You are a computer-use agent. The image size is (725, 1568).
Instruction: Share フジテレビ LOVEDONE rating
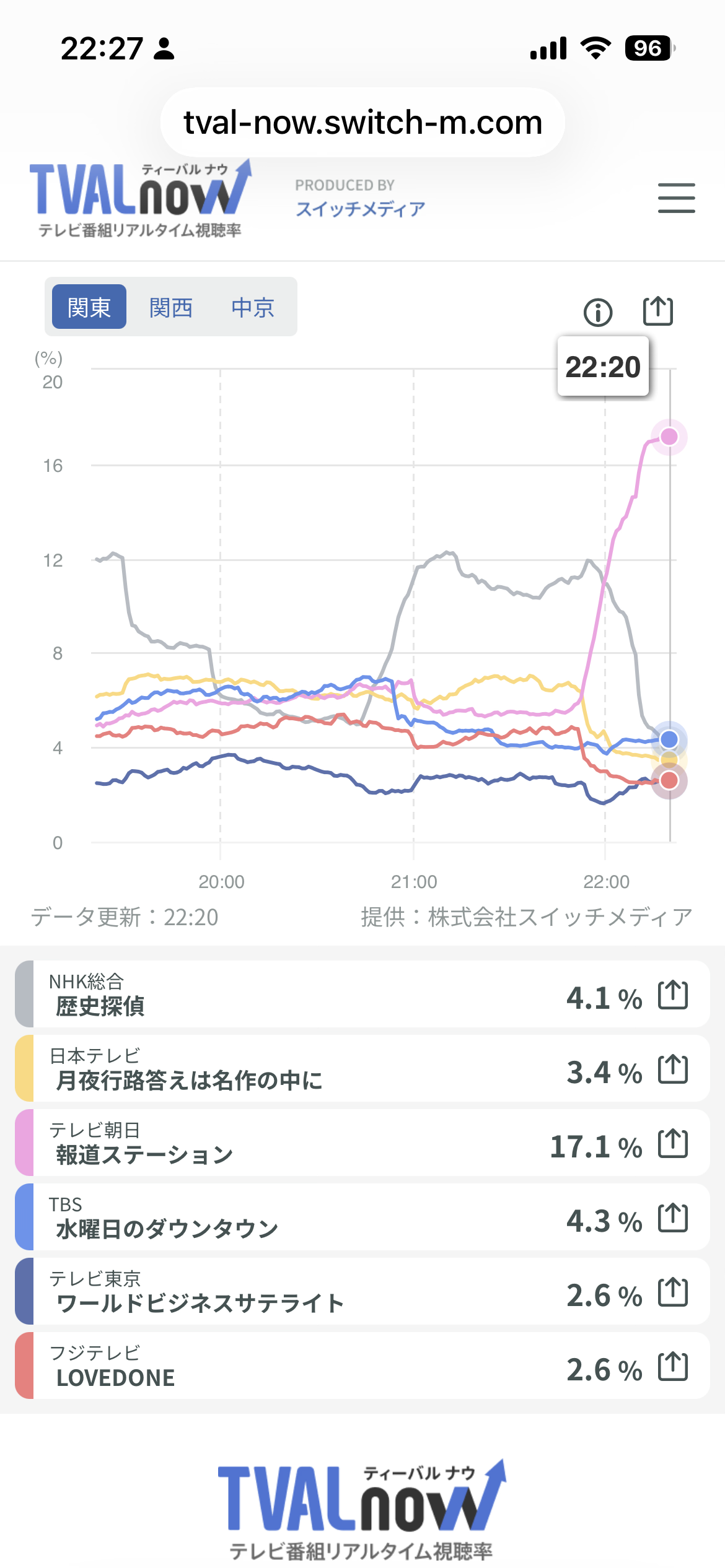coord(673,1367)
